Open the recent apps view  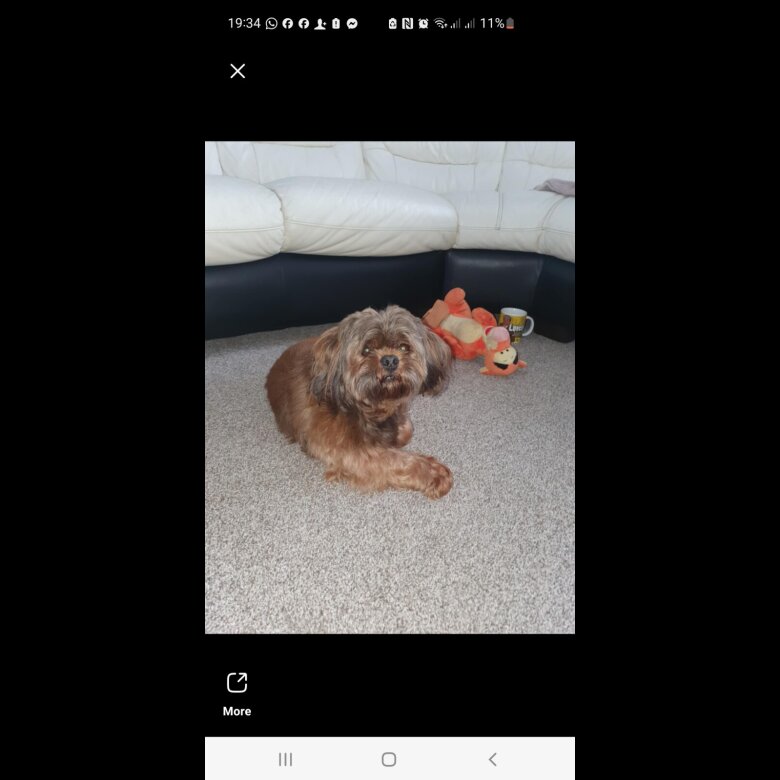[x=285, y=760]
